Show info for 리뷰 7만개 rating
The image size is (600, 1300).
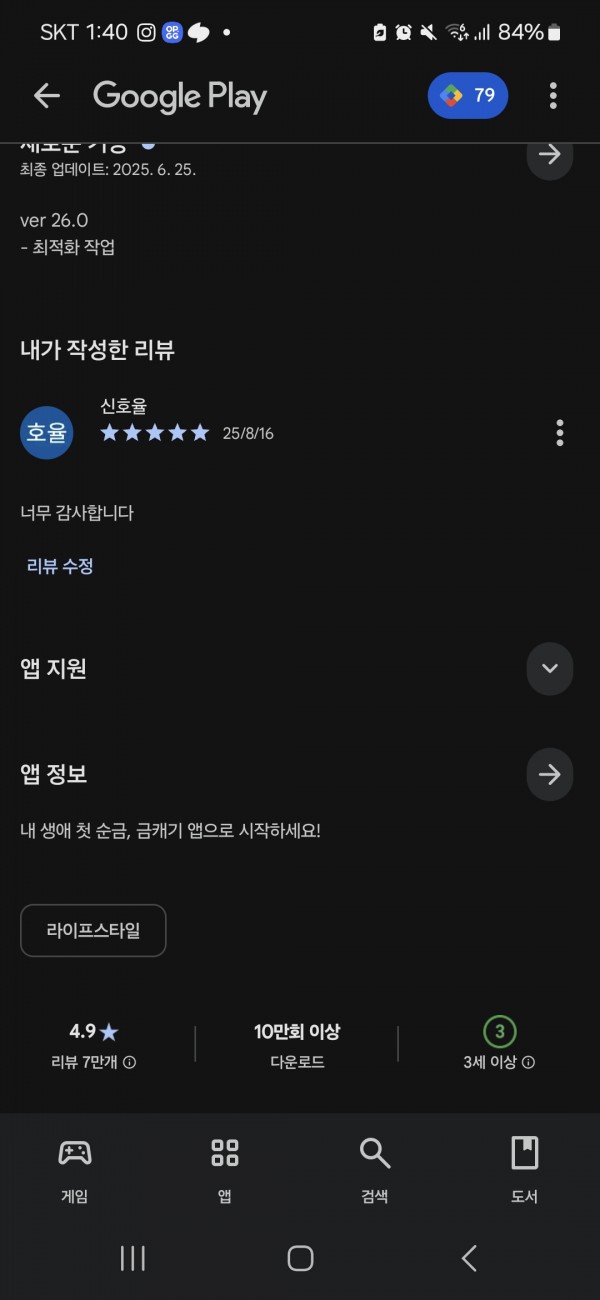(x=129, y=1063)
